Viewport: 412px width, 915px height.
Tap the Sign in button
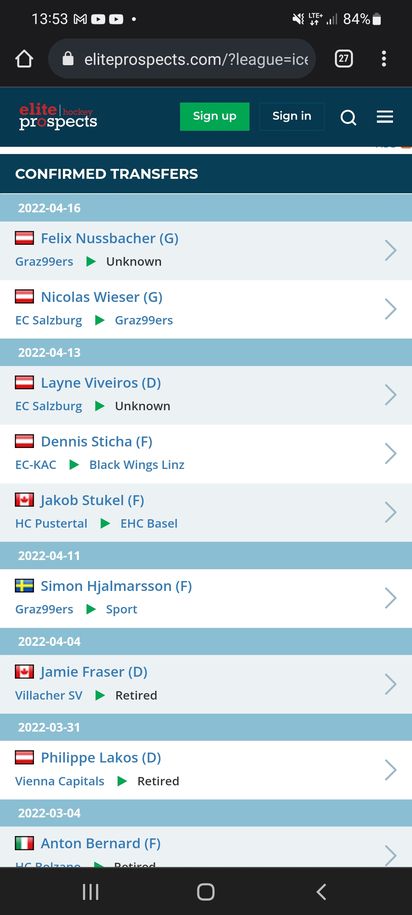[x=292, y=116]
